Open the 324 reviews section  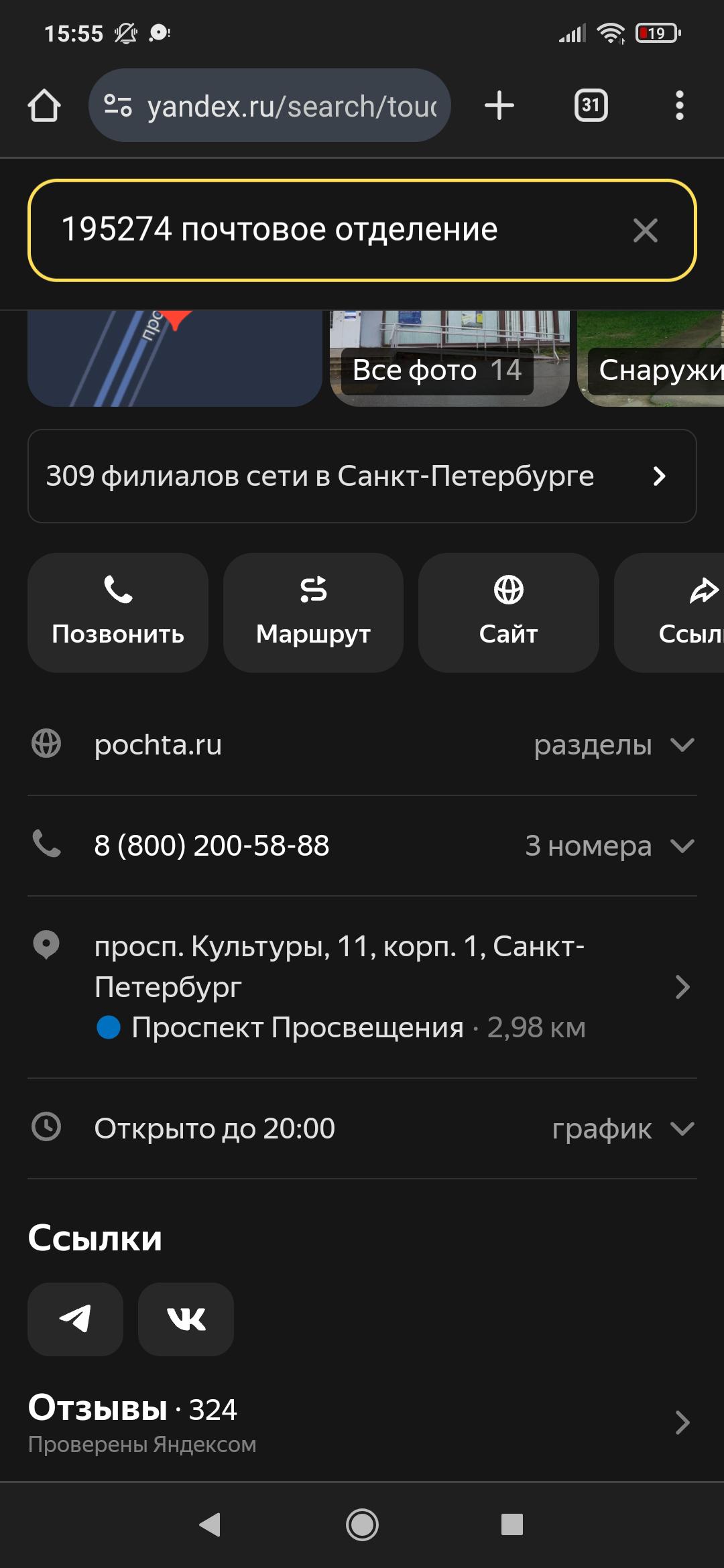(362, 1422)
